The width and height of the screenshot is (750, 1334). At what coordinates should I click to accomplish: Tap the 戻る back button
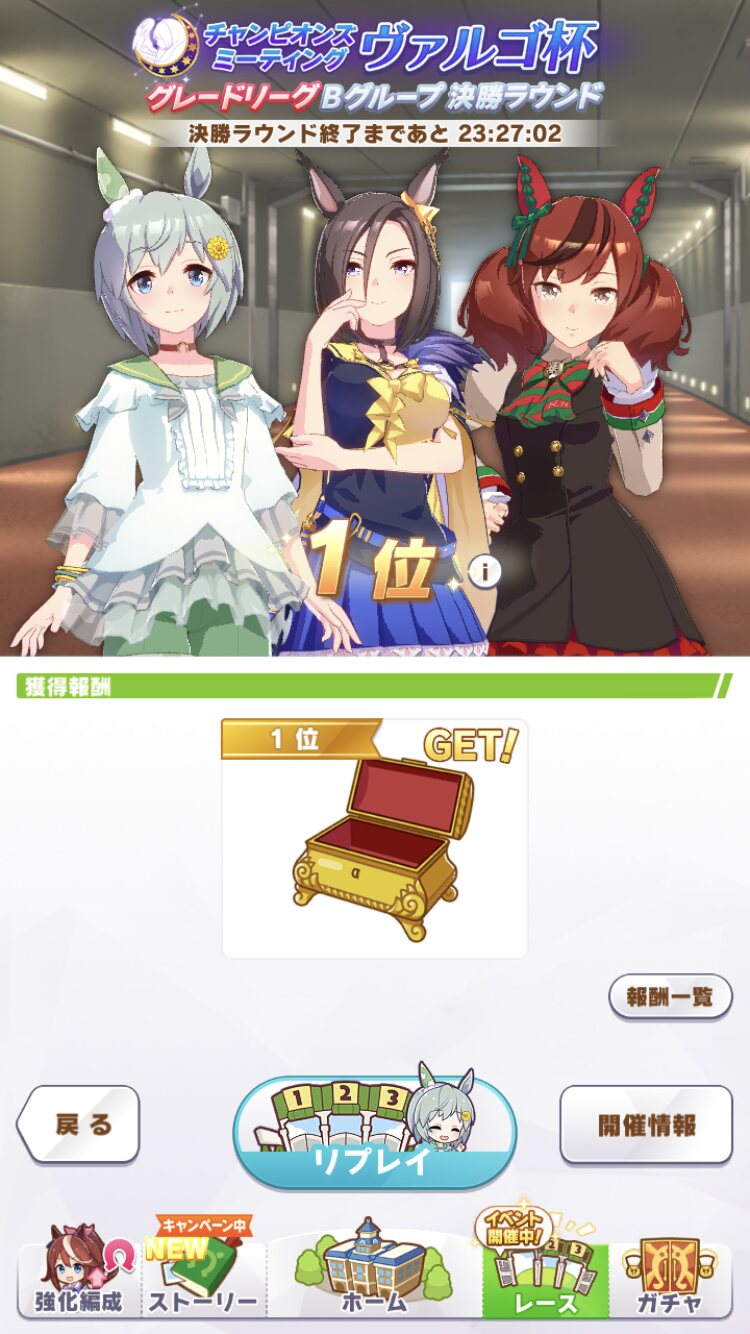80,1124
